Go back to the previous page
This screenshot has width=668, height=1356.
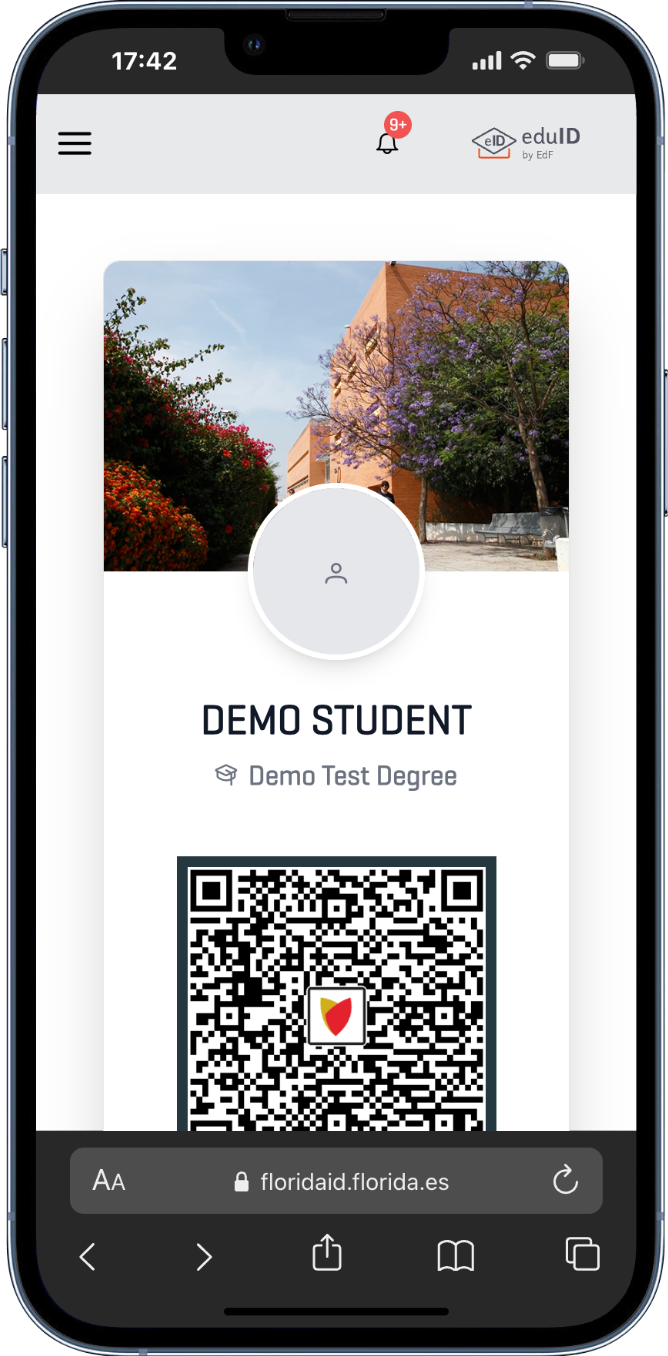coord(88,1256)
